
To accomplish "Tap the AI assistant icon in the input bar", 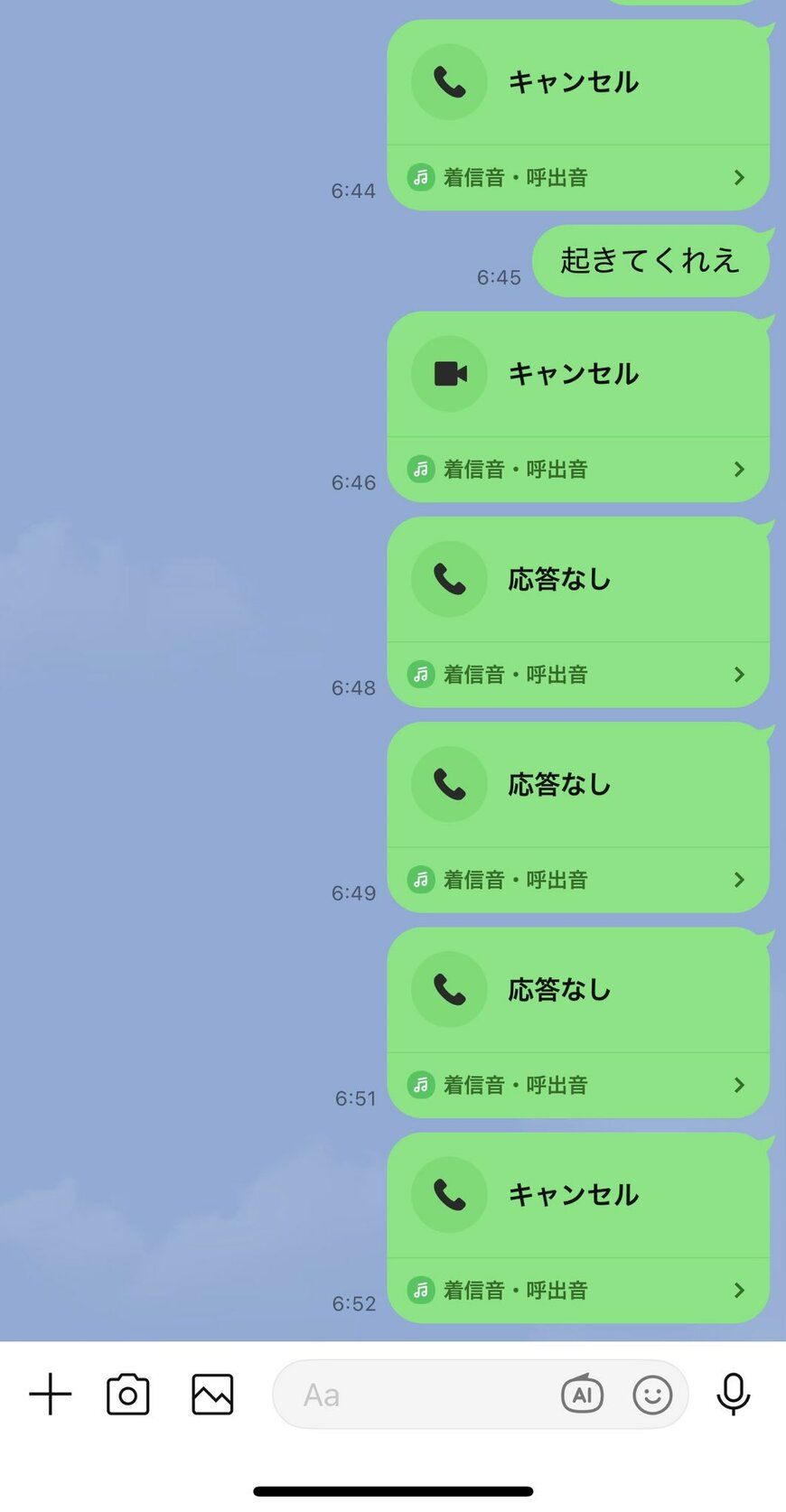I will click(x=583, y=1395).
